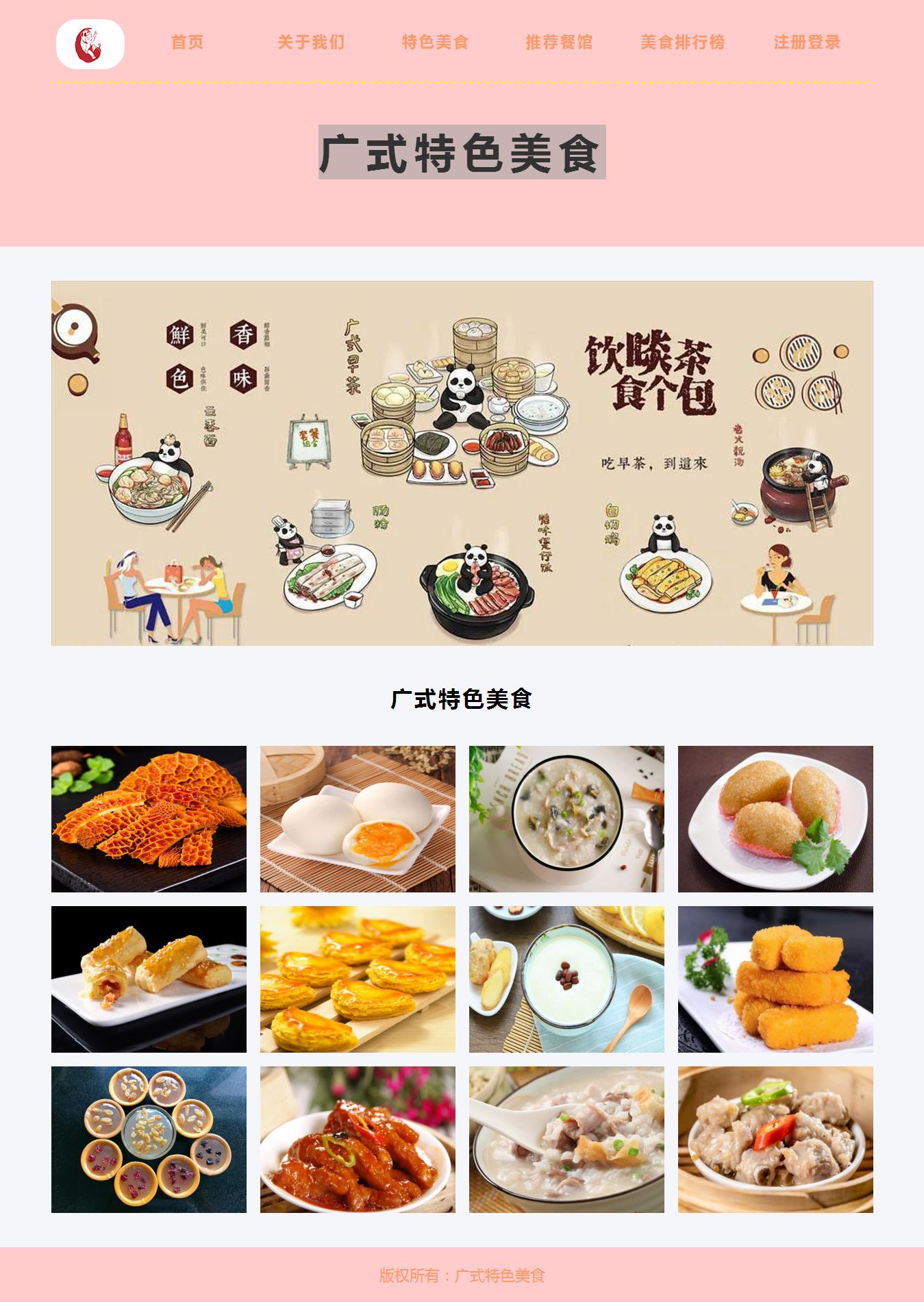Open the 美食排行榜 page
Screen dimensions: 924x1302
pos(682,42)
